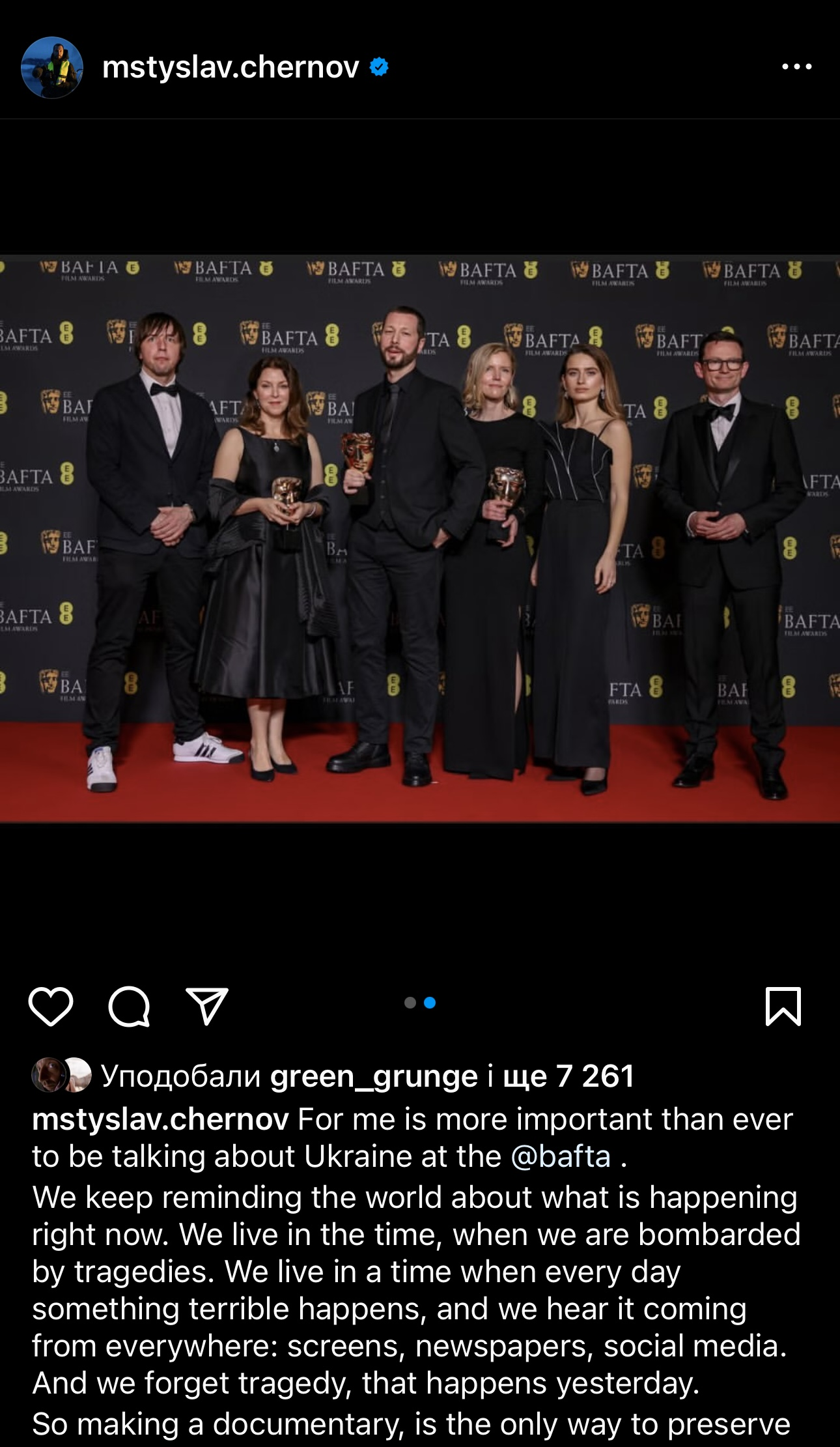Open the @bafta mention in the caption
The image size is (840, 1447).
[561, 1156]
